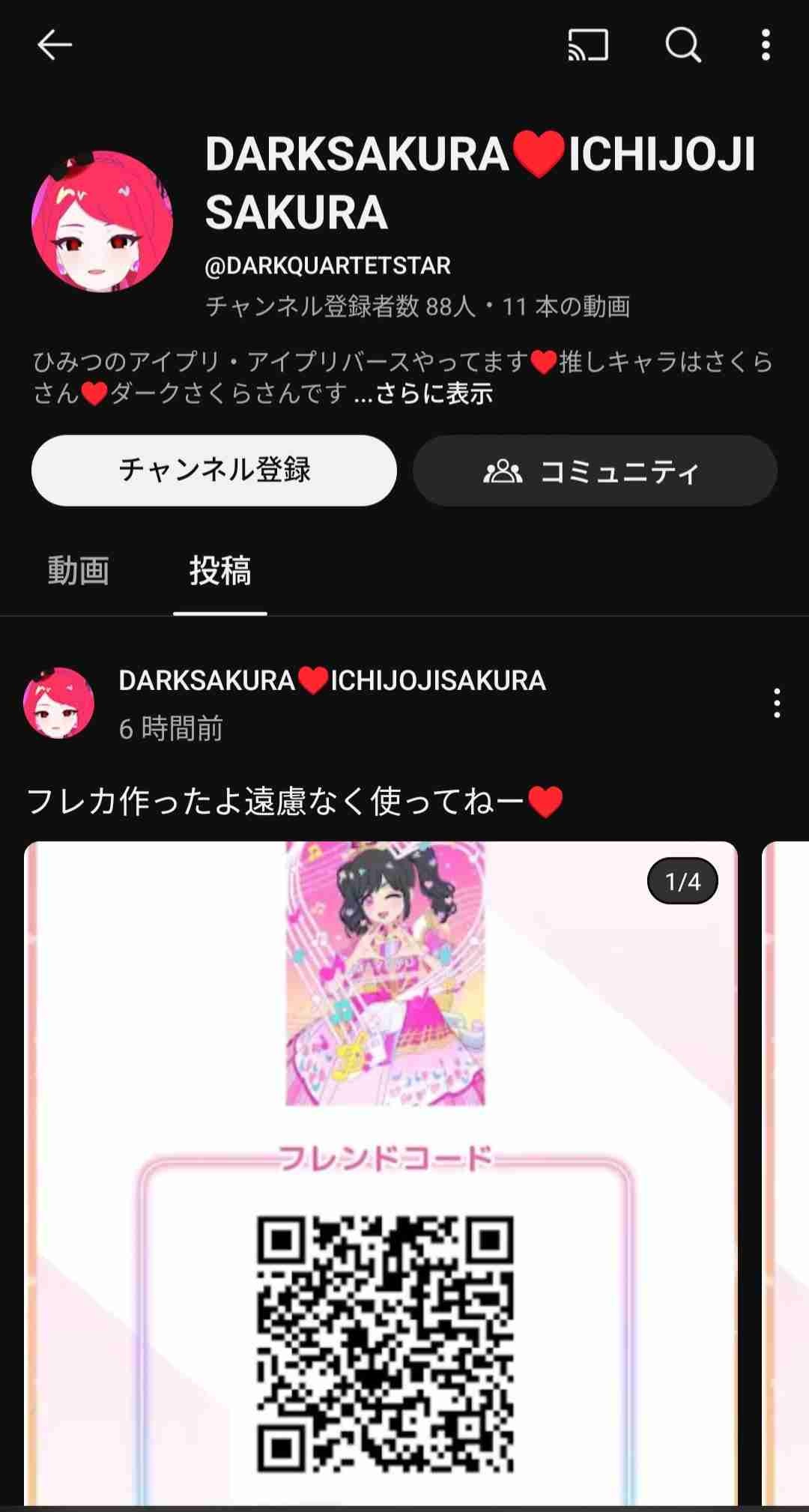809x1512 pixels.
Task: Switch to the 動画 tab
Action: point(79,571)
